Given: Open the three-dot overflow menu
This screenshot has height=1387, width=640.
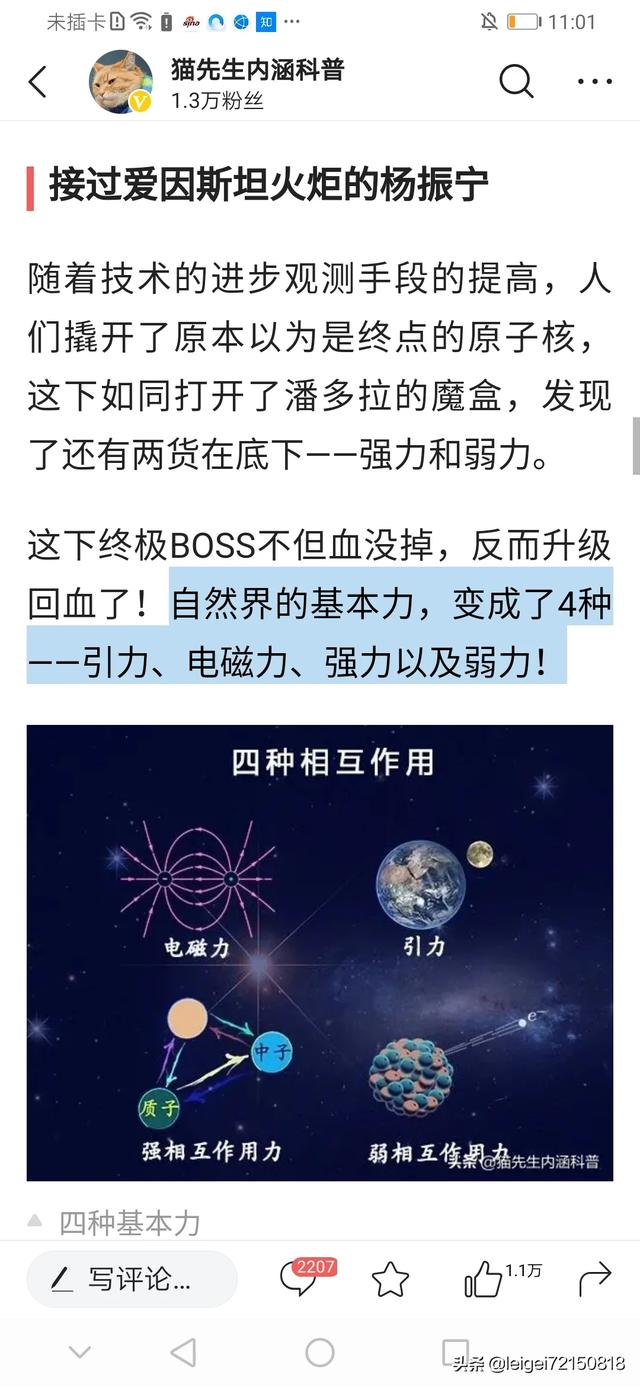Looking at the screenshot, I should [594, 82].
